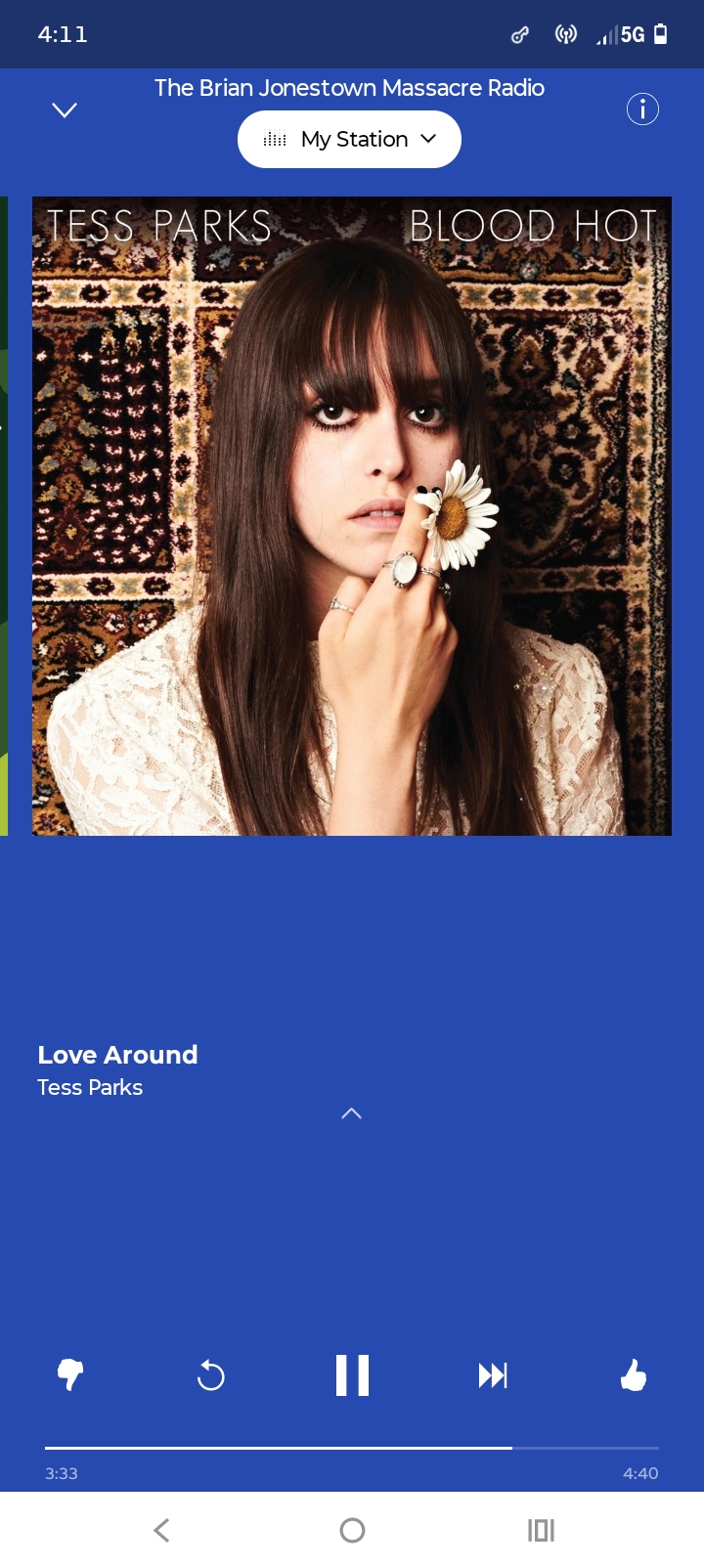Skip to the next track

tap(493, 1376)
